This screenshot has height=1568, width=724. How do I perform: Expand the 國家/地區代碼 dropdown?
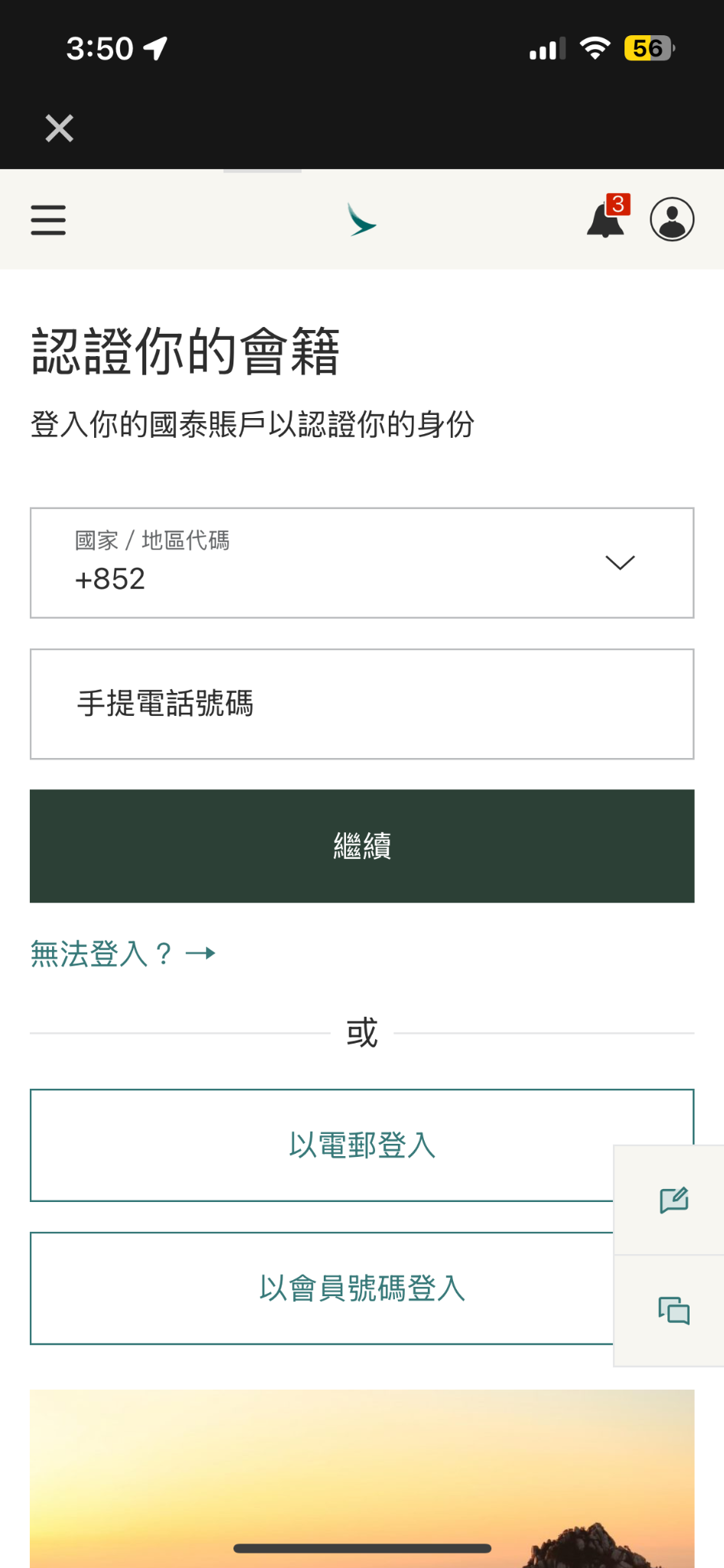(362, 563)
